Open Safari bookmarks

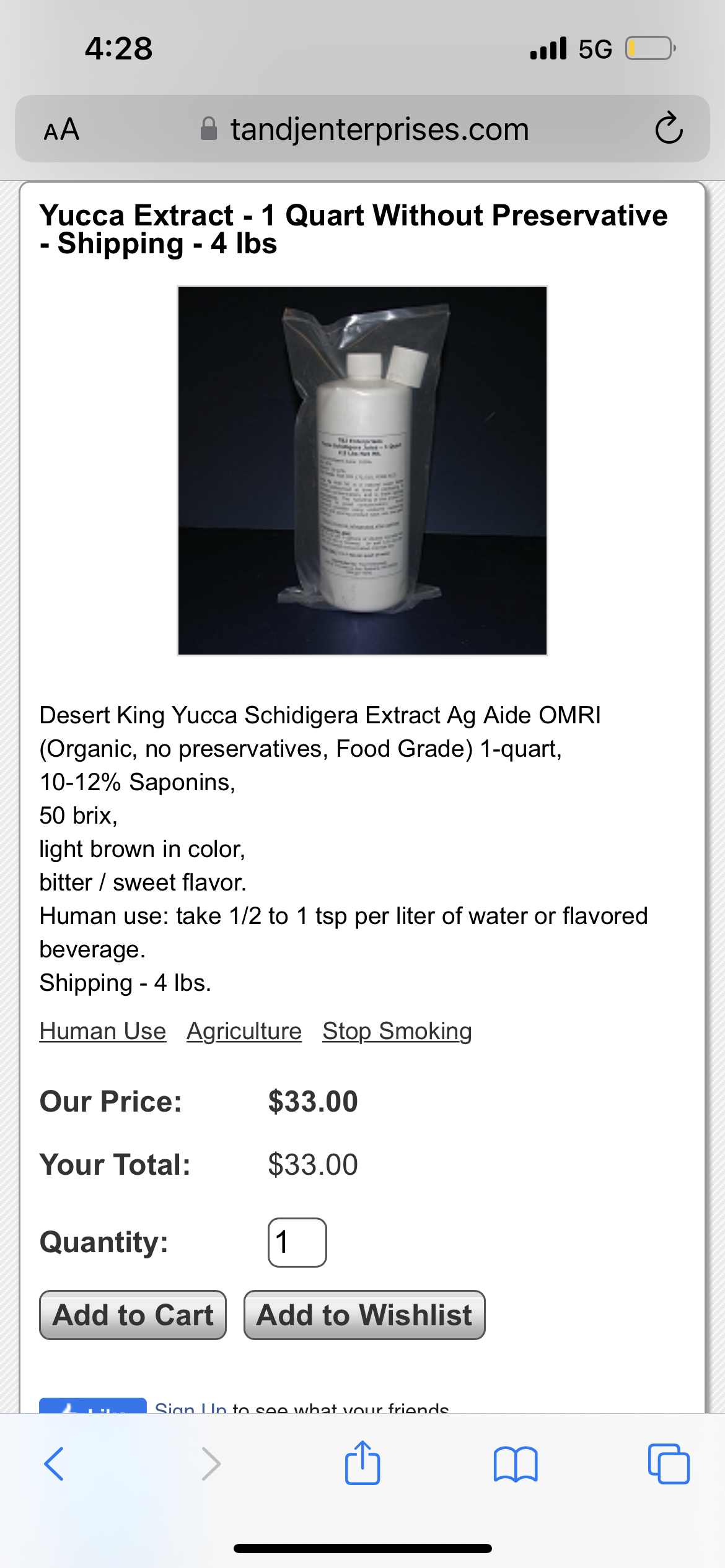[516, 1464]
